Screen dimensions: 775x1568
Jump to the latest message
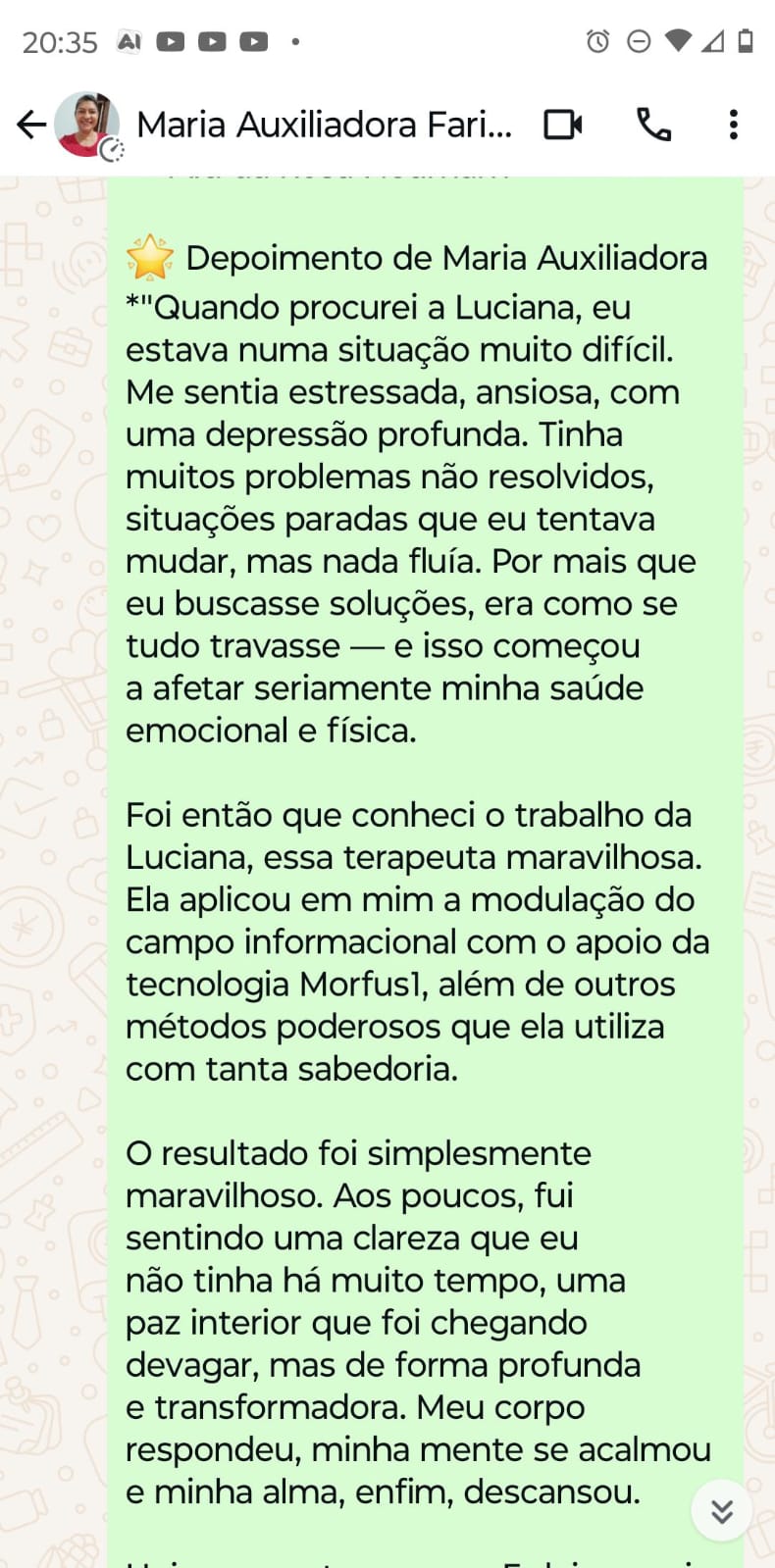click(721, 1511)
